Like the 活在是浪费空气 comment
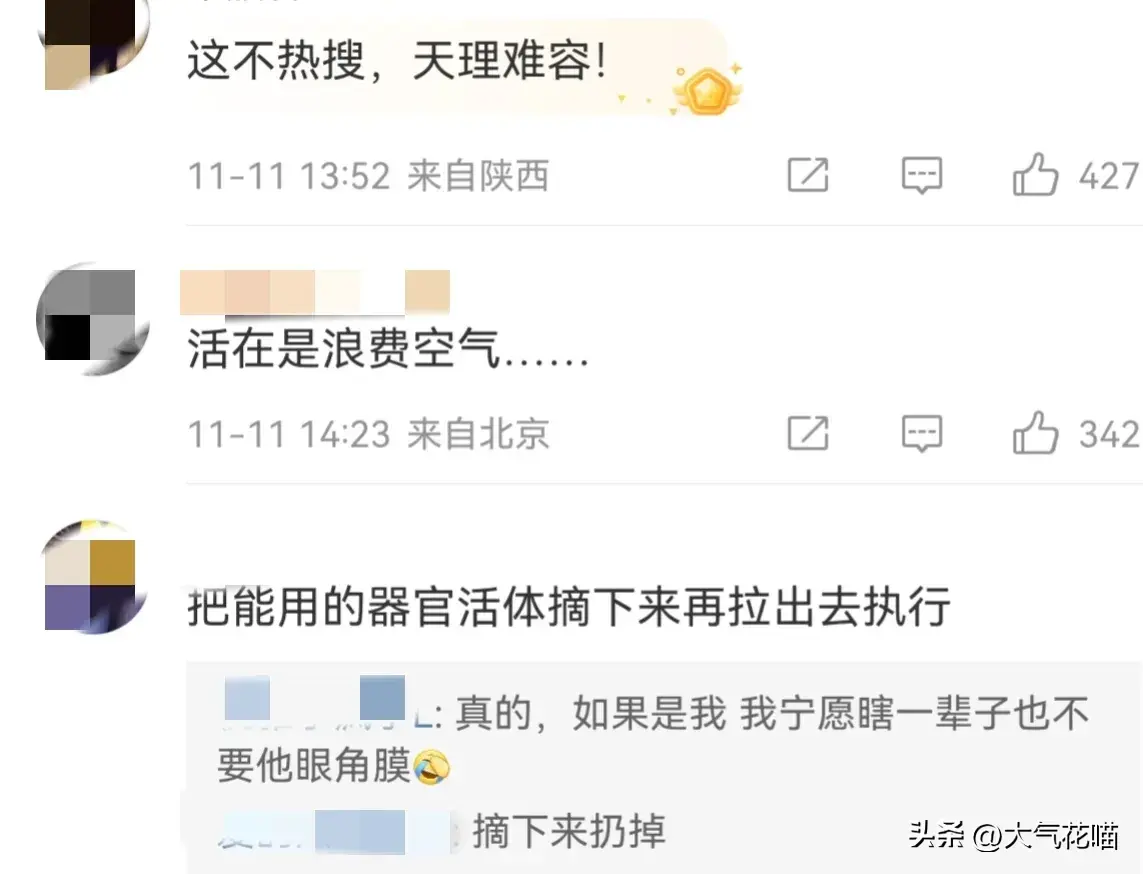This screenshot has width=1143, height=874. pos(1035,435)
